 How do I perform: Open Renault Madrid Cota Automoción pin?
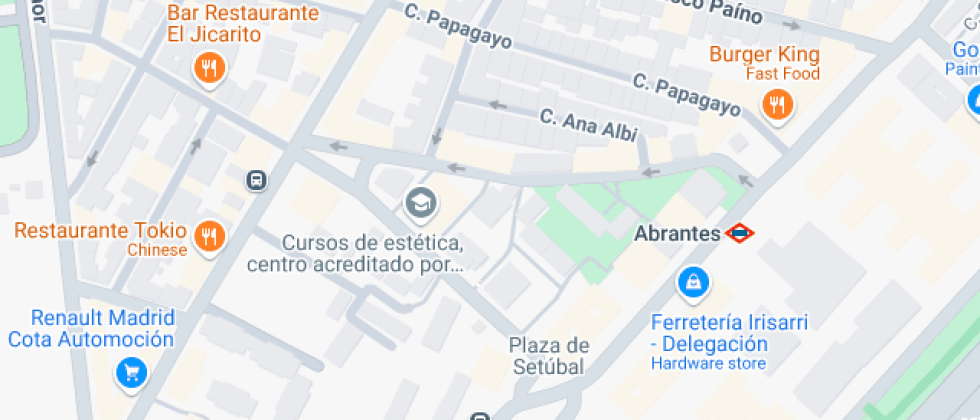131,373
